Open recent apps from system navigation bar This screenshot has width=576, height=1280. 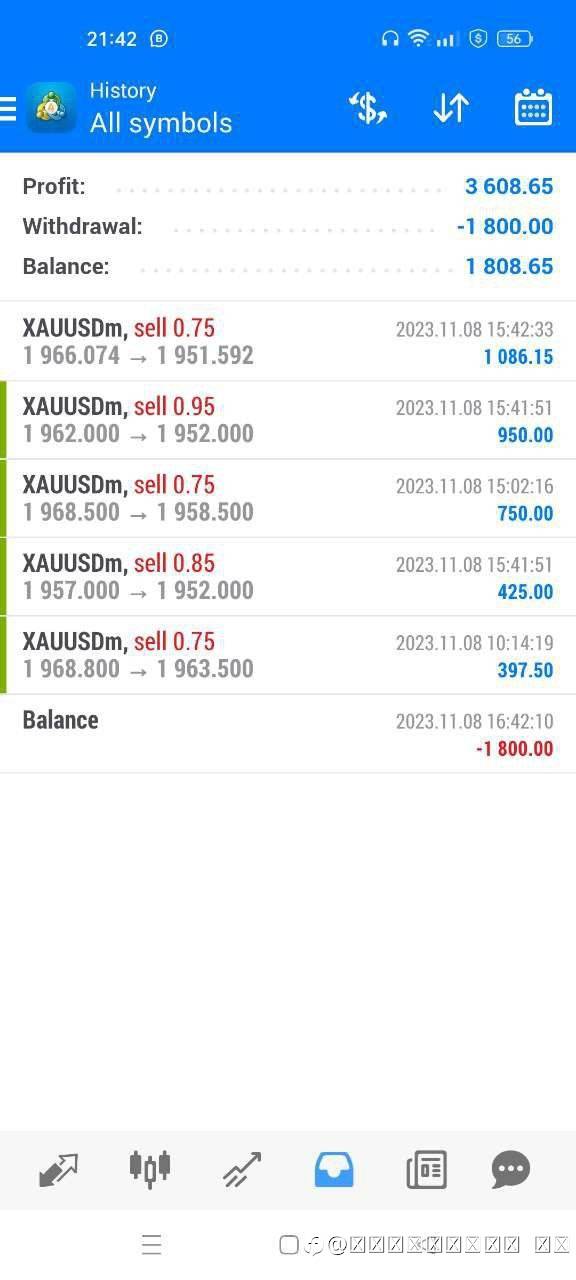pyautogui.click(x=151, y=1245)
